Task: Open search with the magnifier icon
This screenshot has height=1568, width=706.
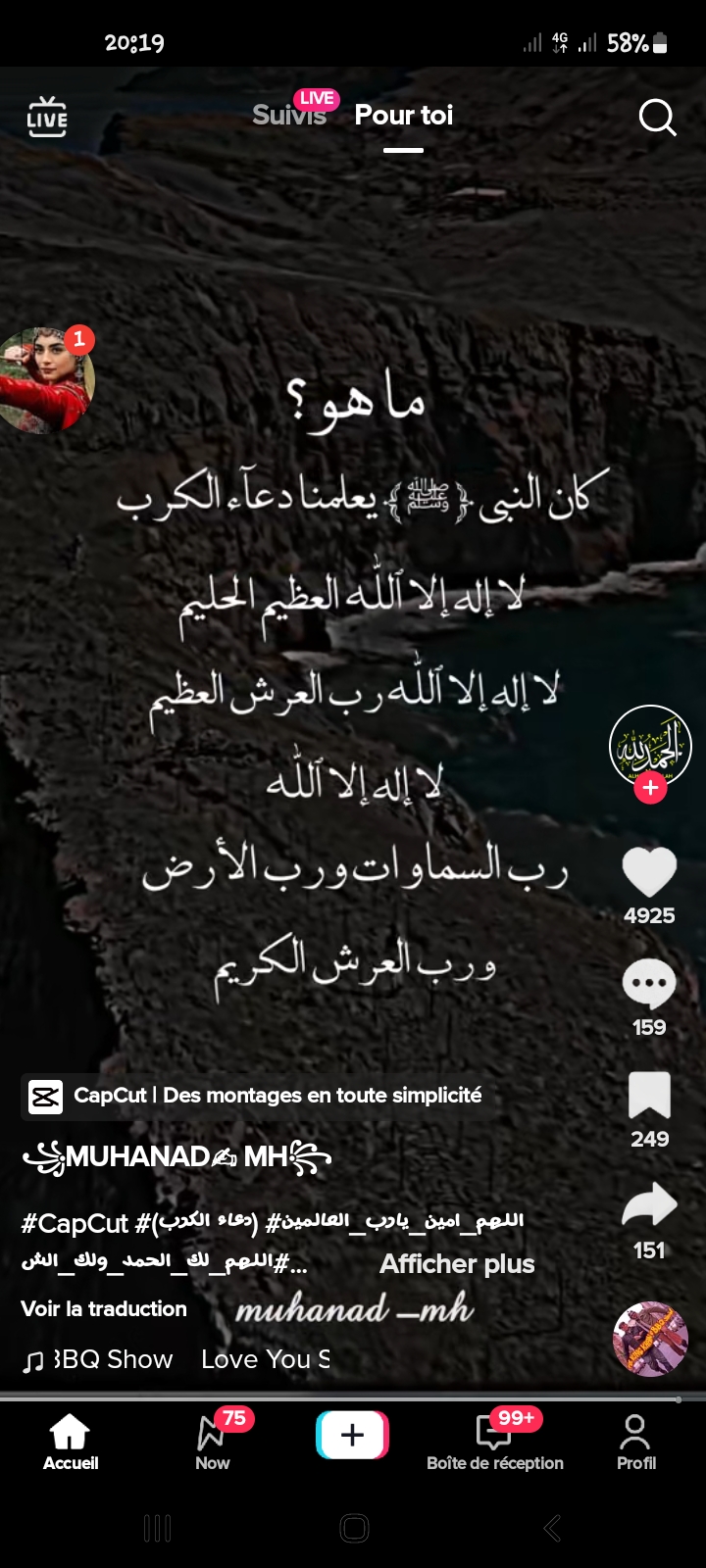Action: 658,118
